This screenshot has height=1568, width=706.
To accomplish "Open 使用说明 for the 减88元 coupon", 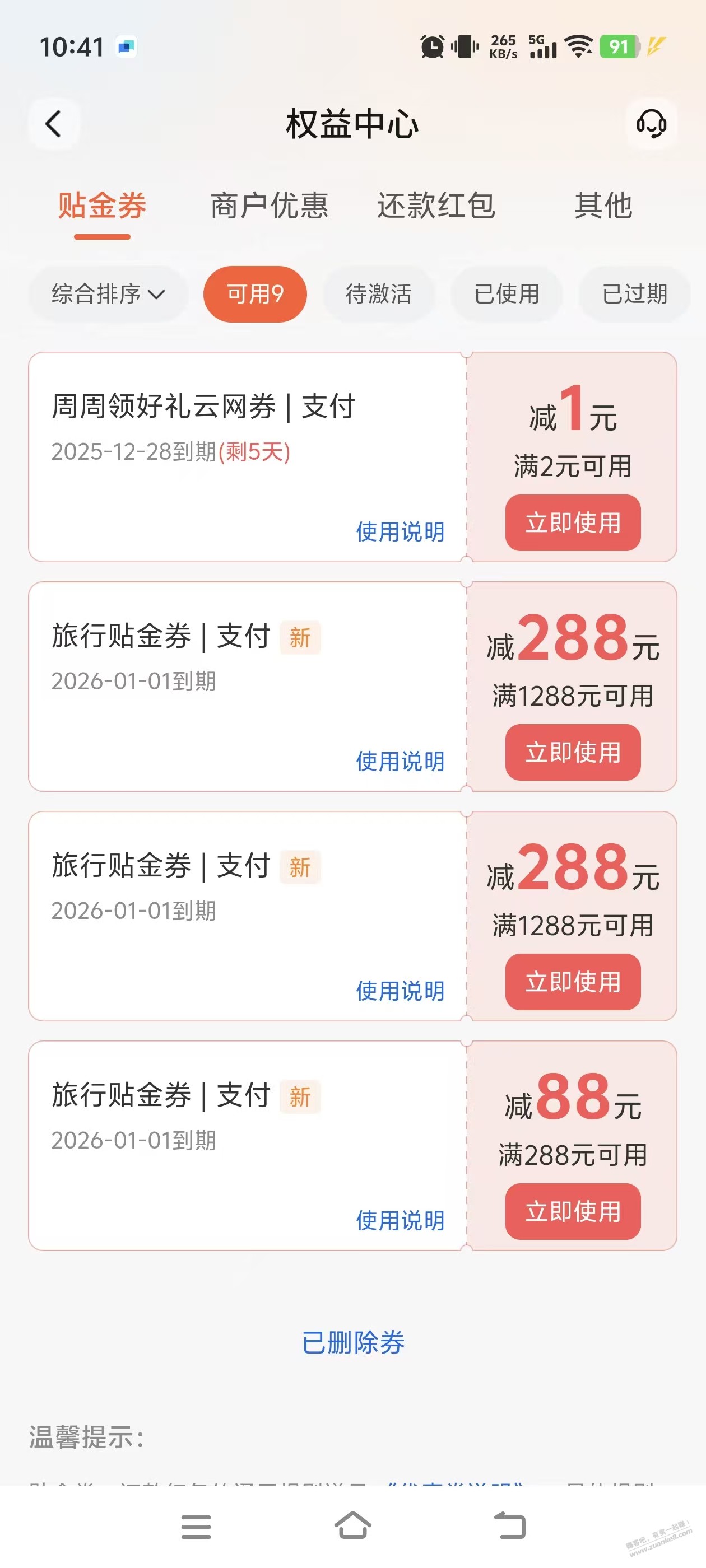I will click(x=400, y=1220).
